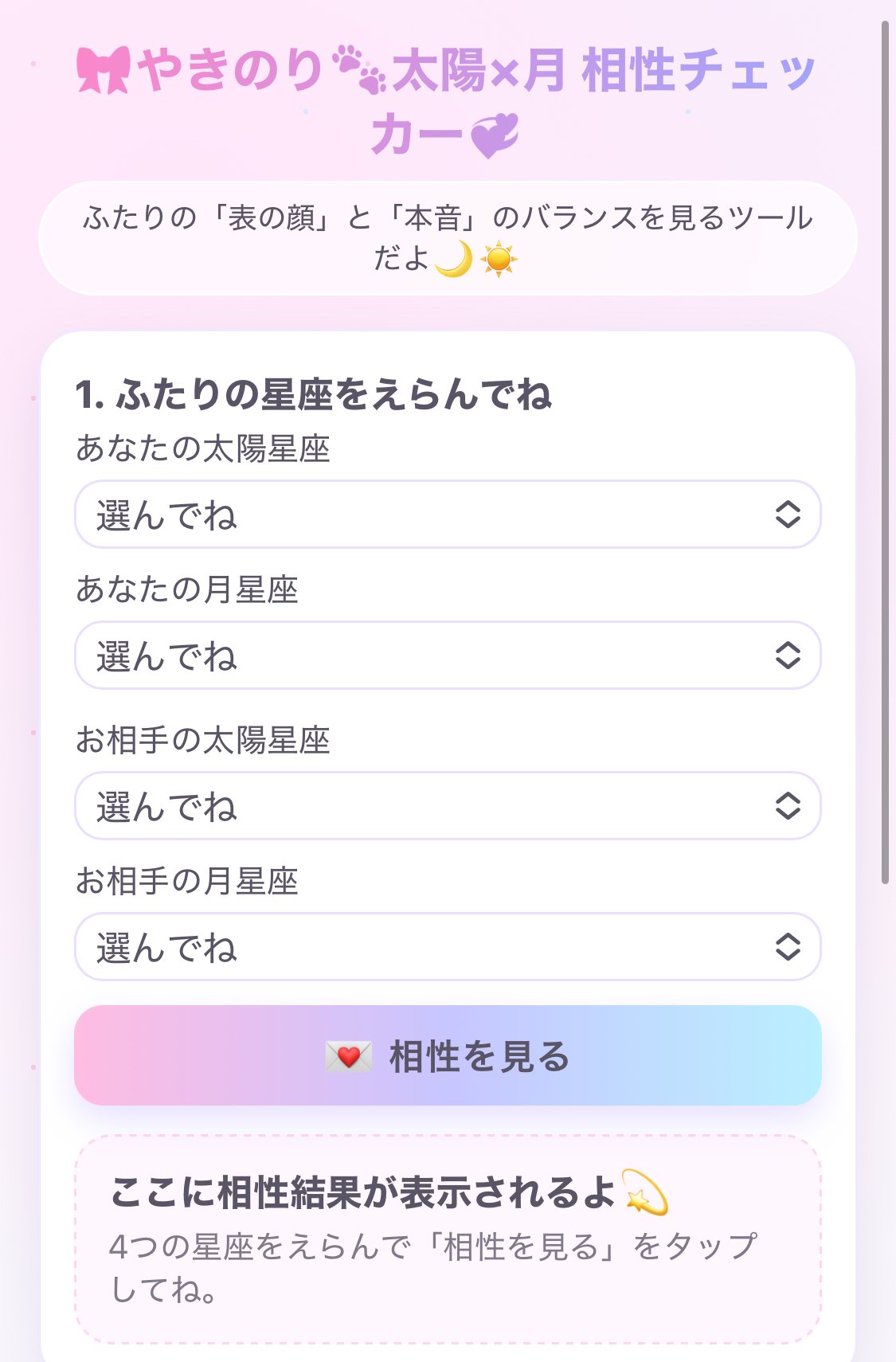Click the chevron on the お相手の月星座 dropdown
The height and width of the screenshot is (1362, 896).
coord(788,948)
